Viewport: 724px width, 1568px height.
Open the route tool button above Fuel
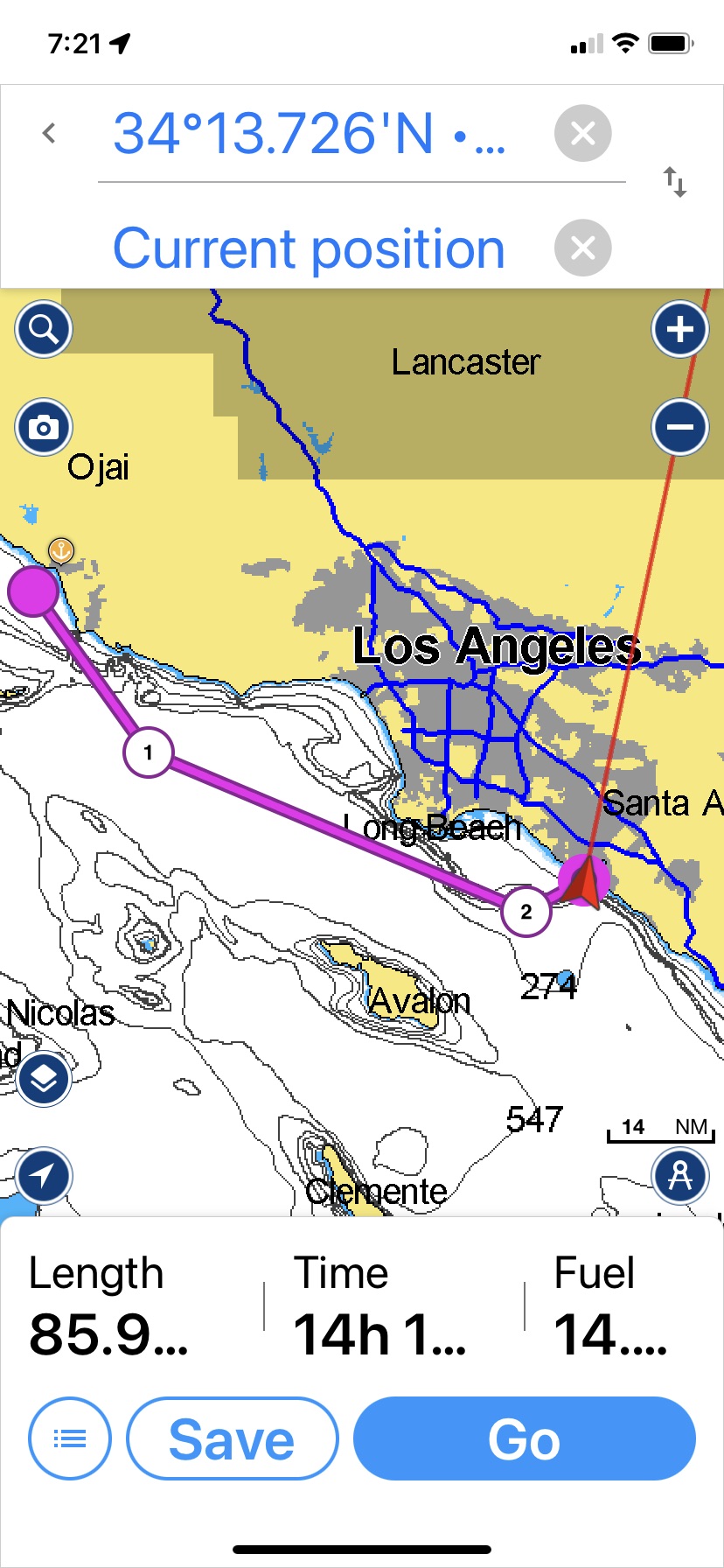click(x=679, y=1175)
